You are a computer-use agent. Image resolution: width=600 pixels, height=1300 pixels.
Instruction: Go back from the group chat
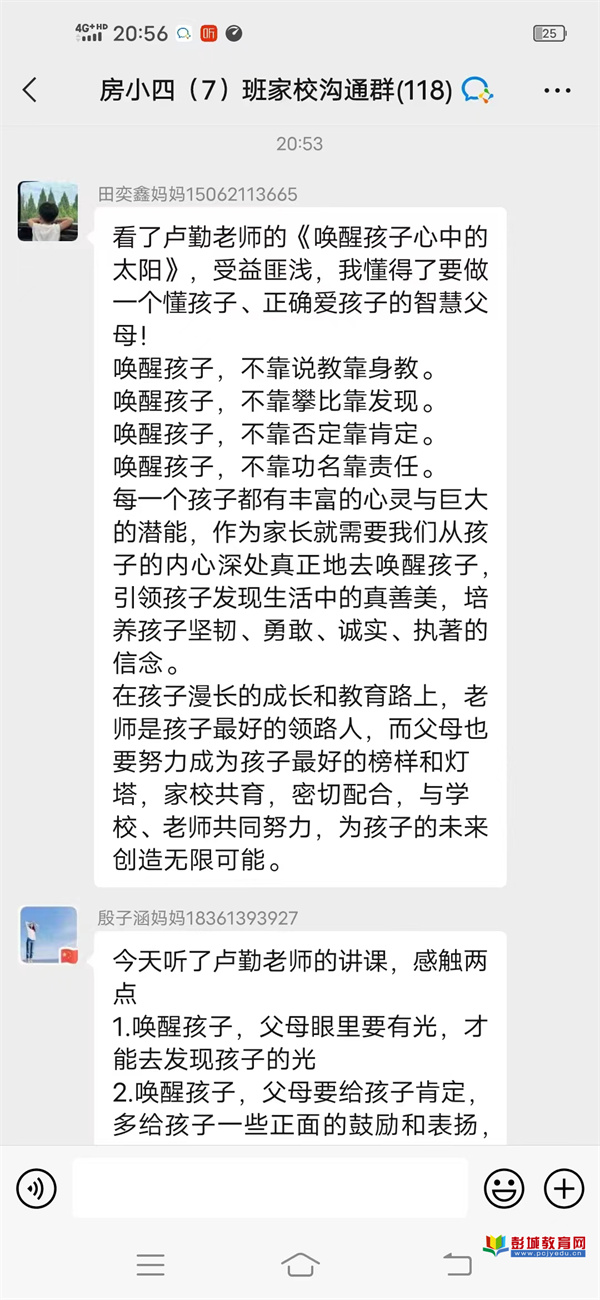pos(30,90)
